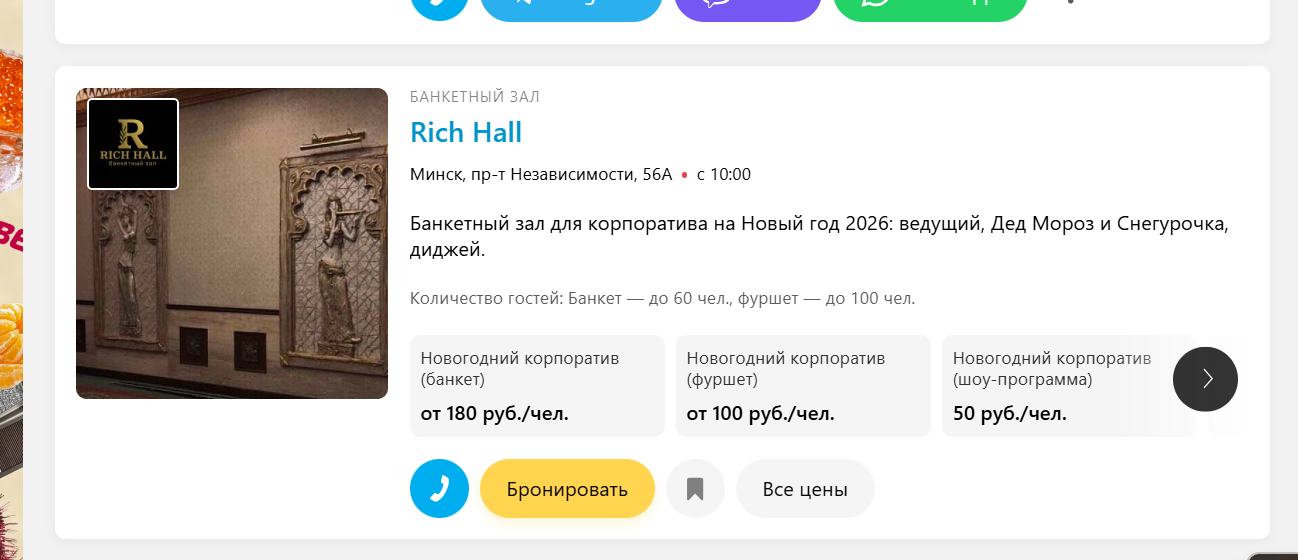Screen dimensions: 1298x560
Task: Select Новогодний корпоратив (фуршет) price card
Action: [x=803, y=386]
